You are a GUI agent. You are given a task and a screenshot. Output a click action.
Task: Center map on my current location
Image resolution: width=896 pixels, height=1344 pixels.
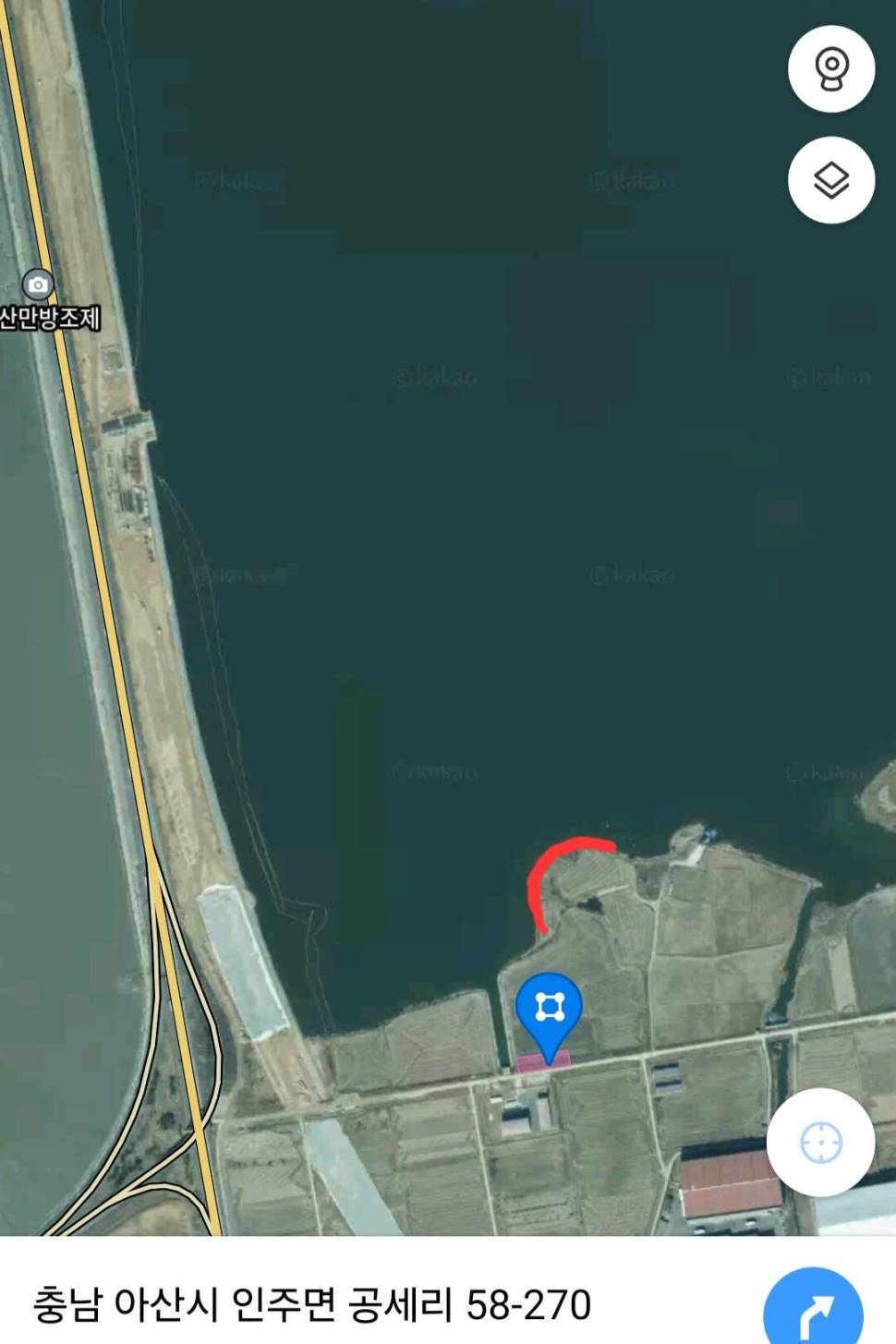pyautogui.click(x=820, y=1142)
